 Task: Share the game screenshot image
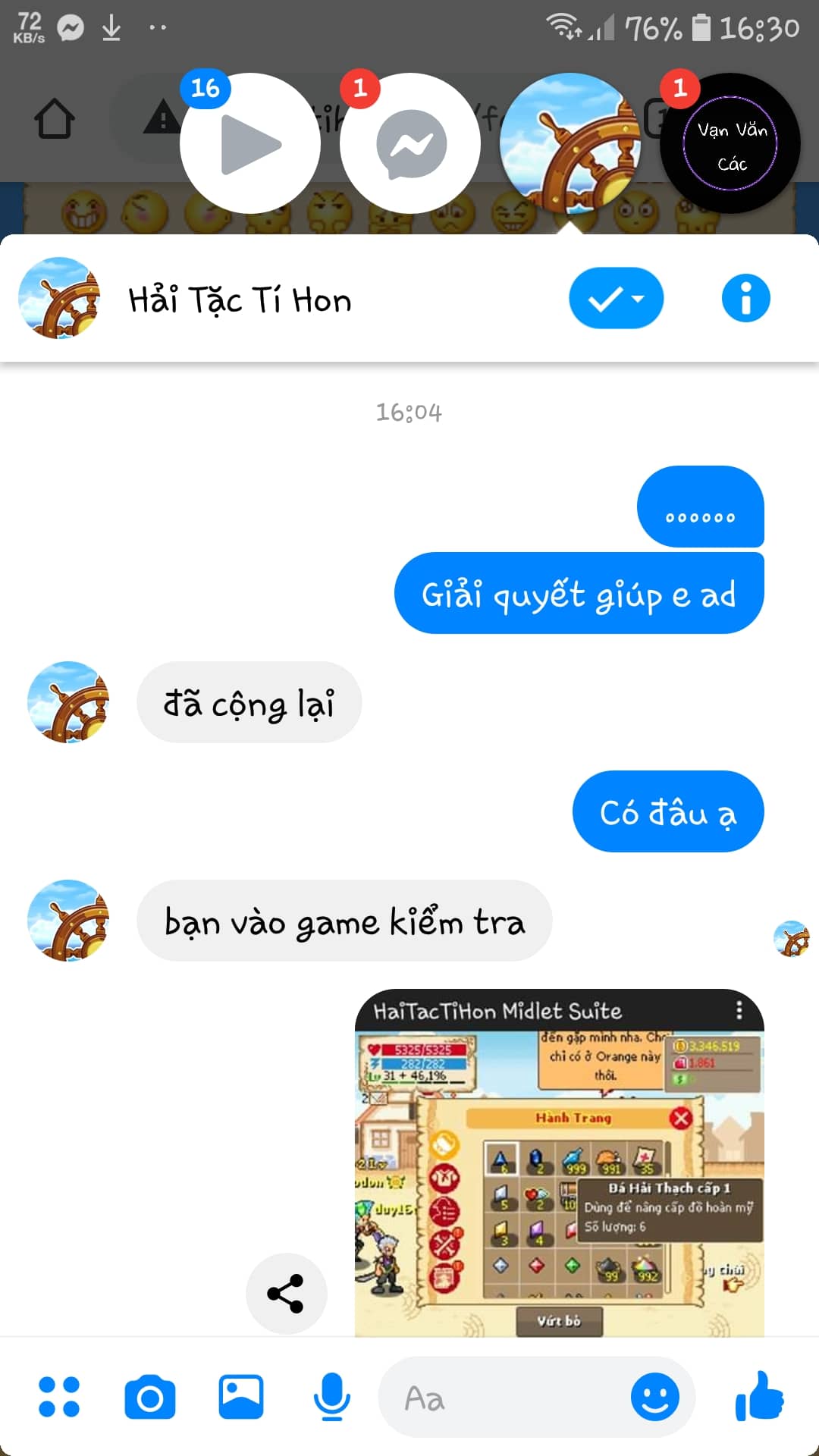point(286,1293)
